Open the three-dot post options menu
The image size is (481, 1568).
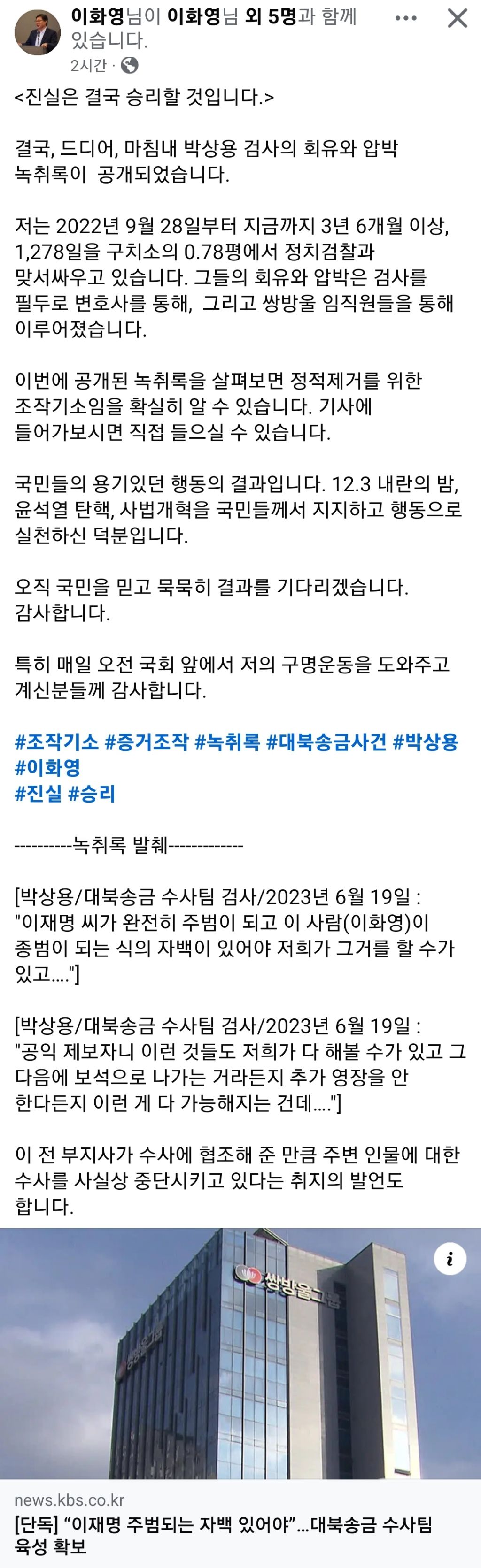(x=406, y=18)
